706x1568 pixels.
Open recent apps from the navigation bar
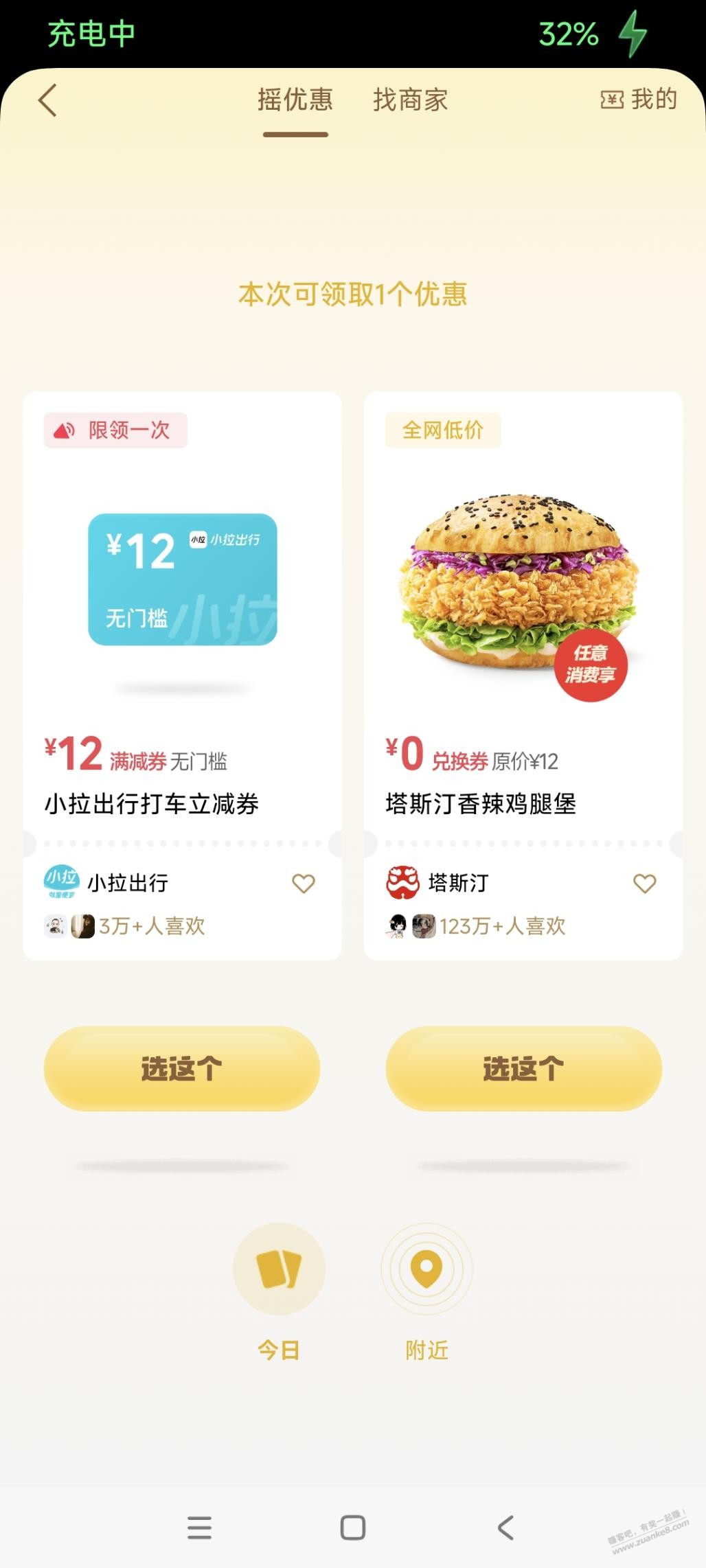pyautogui.click(x=199, y=1527)
